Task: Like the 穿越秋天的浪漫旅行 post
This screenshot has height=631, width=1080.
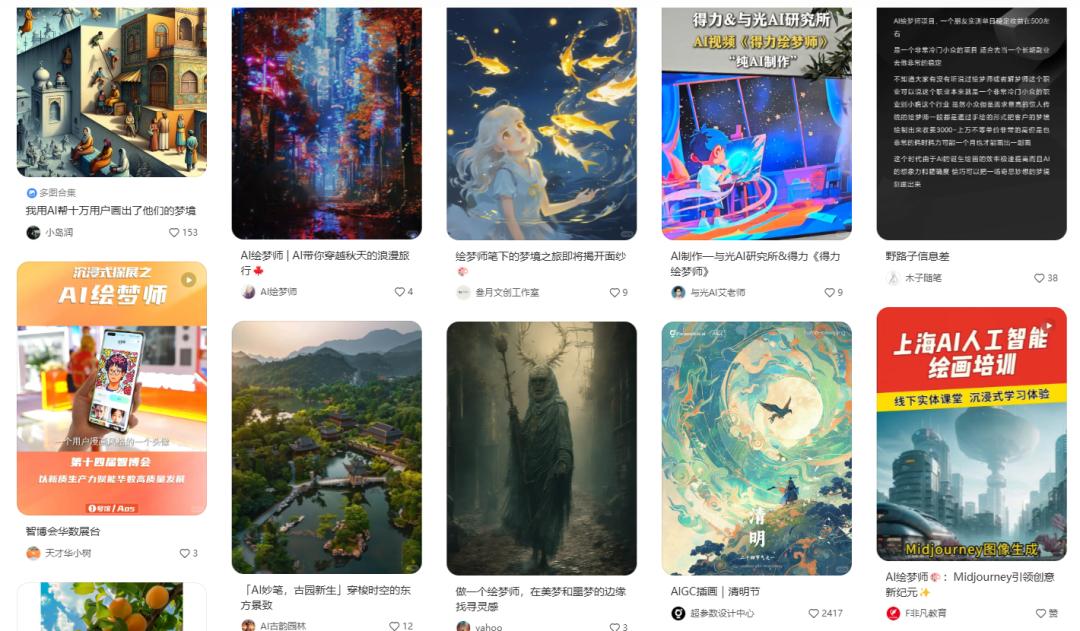Action: click(400, 292)
